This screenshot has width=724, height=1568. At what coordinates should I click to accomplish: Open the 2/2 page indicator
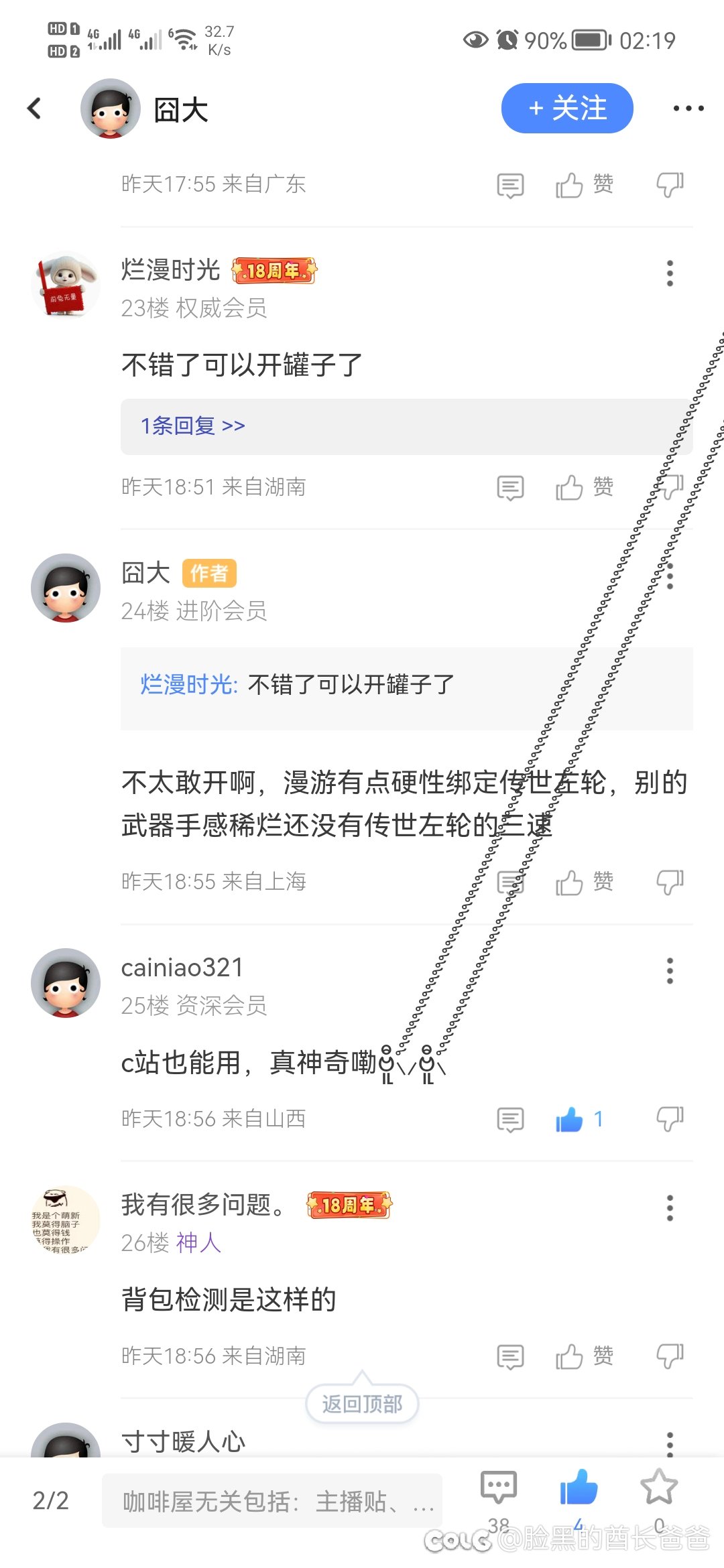[x=50, y=1501]
